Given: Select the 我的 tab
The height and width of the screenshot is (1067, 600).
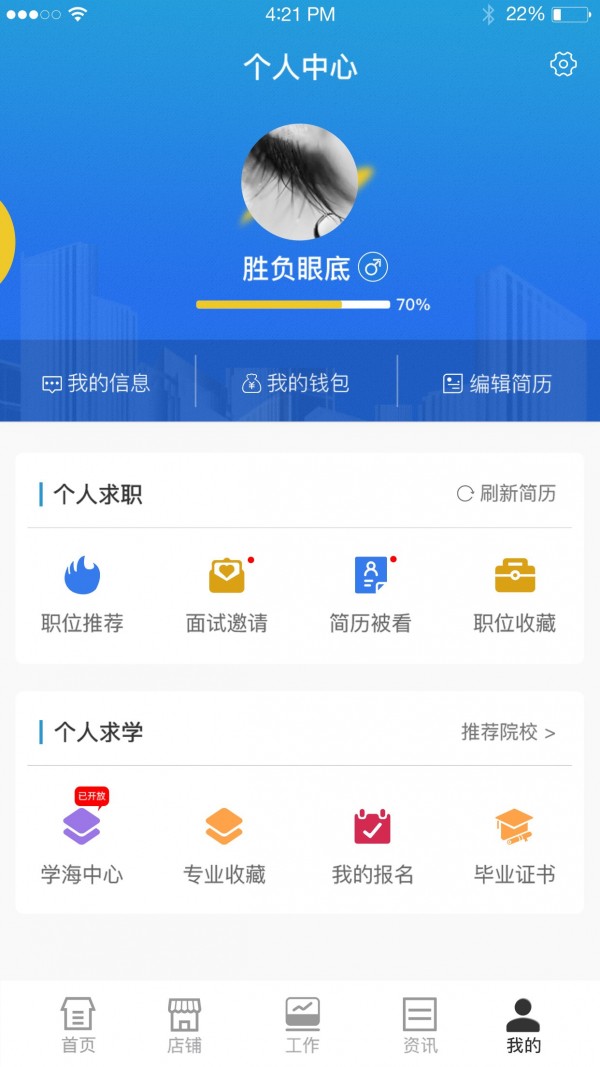Looking at the screenshot, I should point(523,1025).
